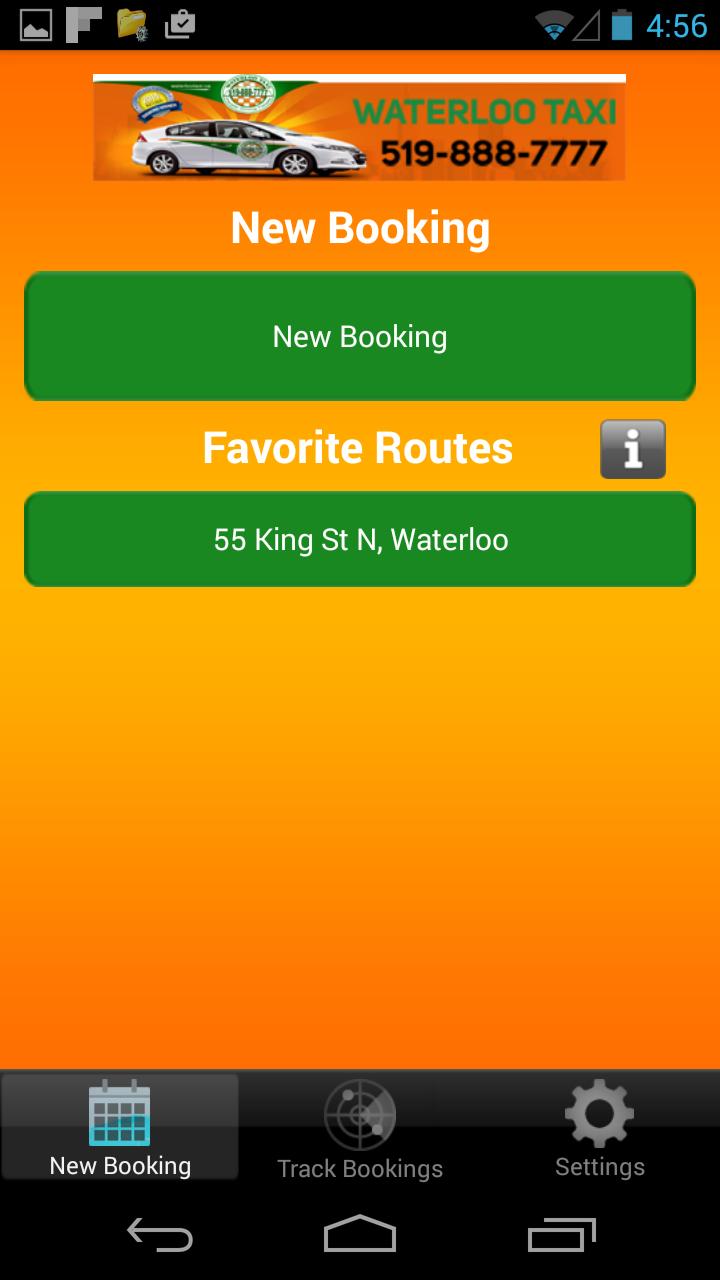Tap the Waterloo Taxi banner ad
Screen dimensions: 720x1280
[x=360, y=126]
